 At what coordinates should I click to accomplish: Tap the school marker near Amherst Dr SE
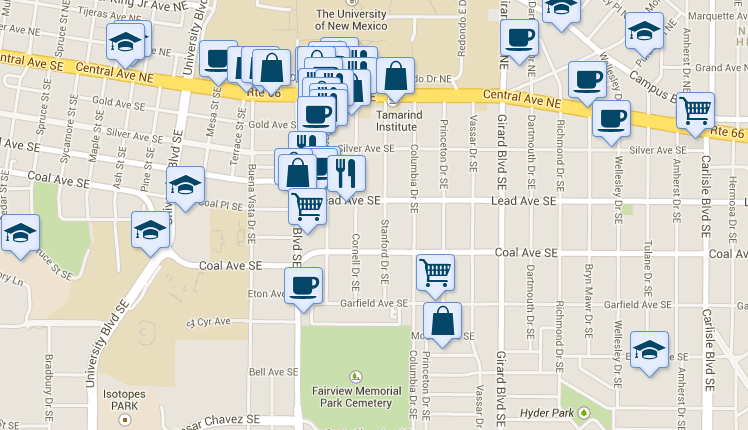coord(650,350)
